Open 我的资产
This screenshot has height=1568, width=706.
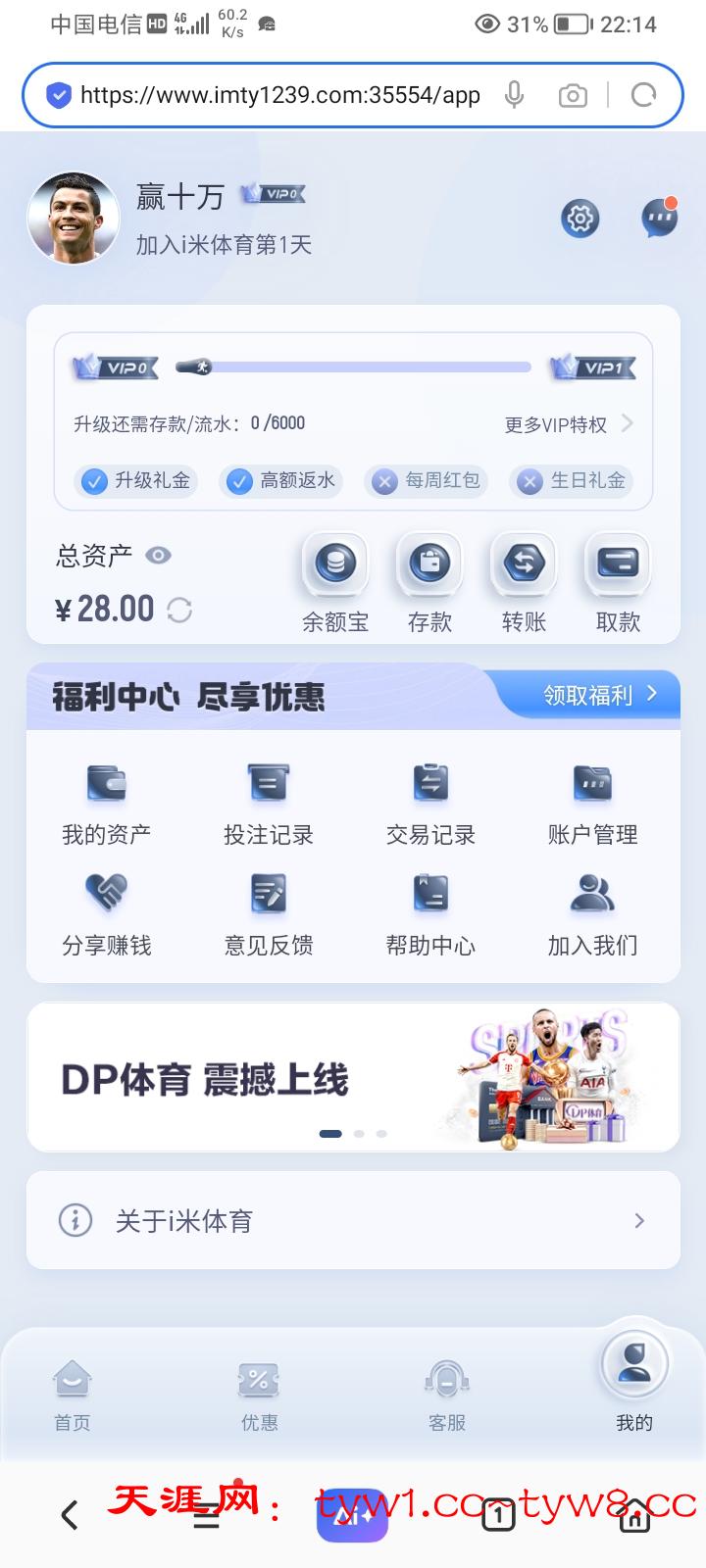tap(107, 804)
